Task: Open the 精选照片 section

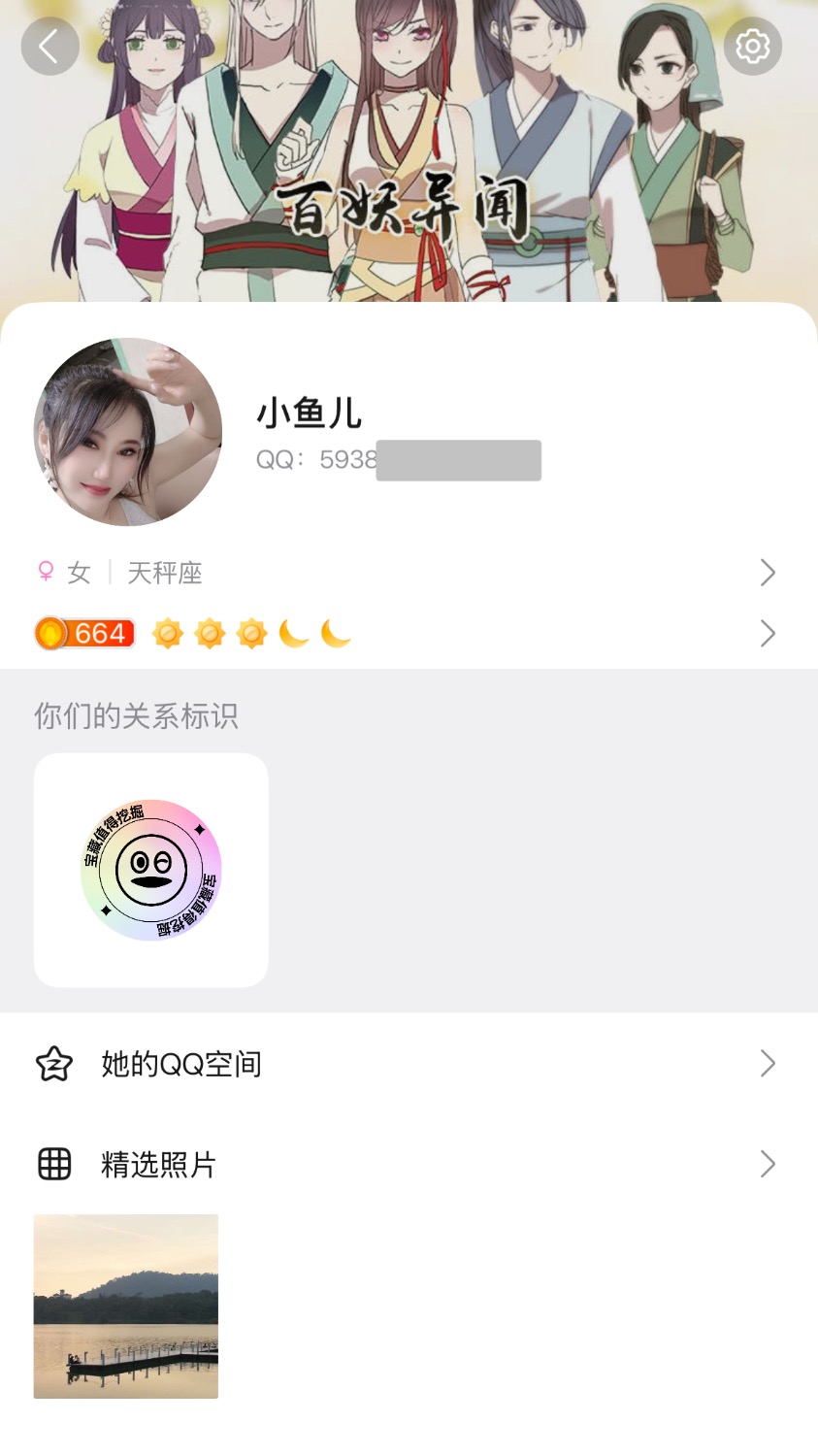Action: click(x=408, y=1164)
